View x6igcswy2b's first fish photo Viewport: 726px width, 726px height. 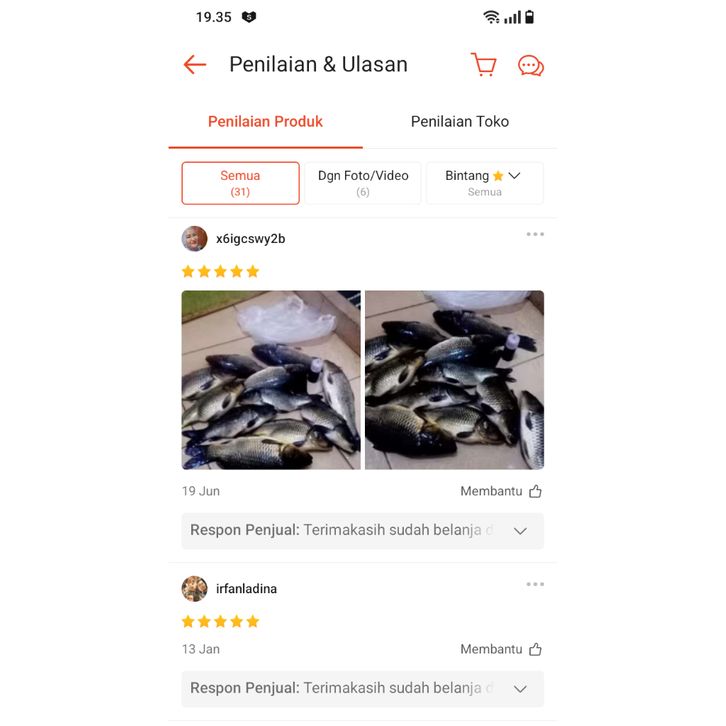(271, 380)
